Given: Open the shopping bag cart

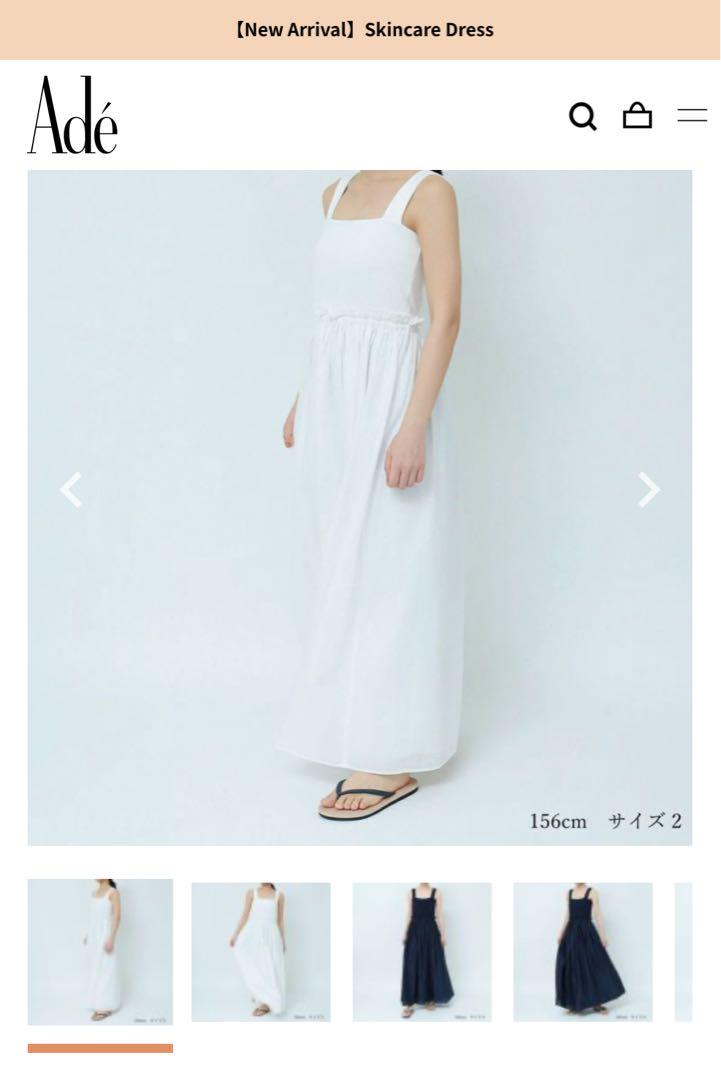Looking at the screenshot, I should coord(637,116).
